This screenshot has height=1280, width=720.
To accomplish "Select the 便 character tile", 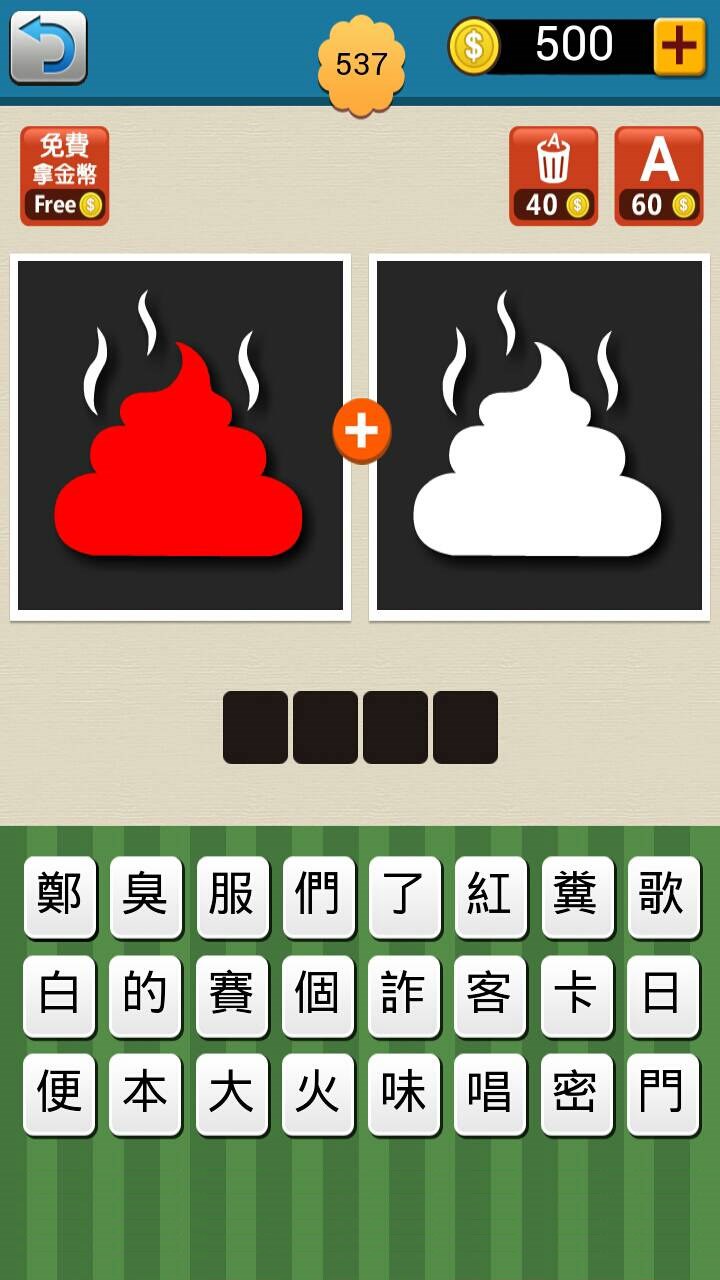I will (60, 1093).
